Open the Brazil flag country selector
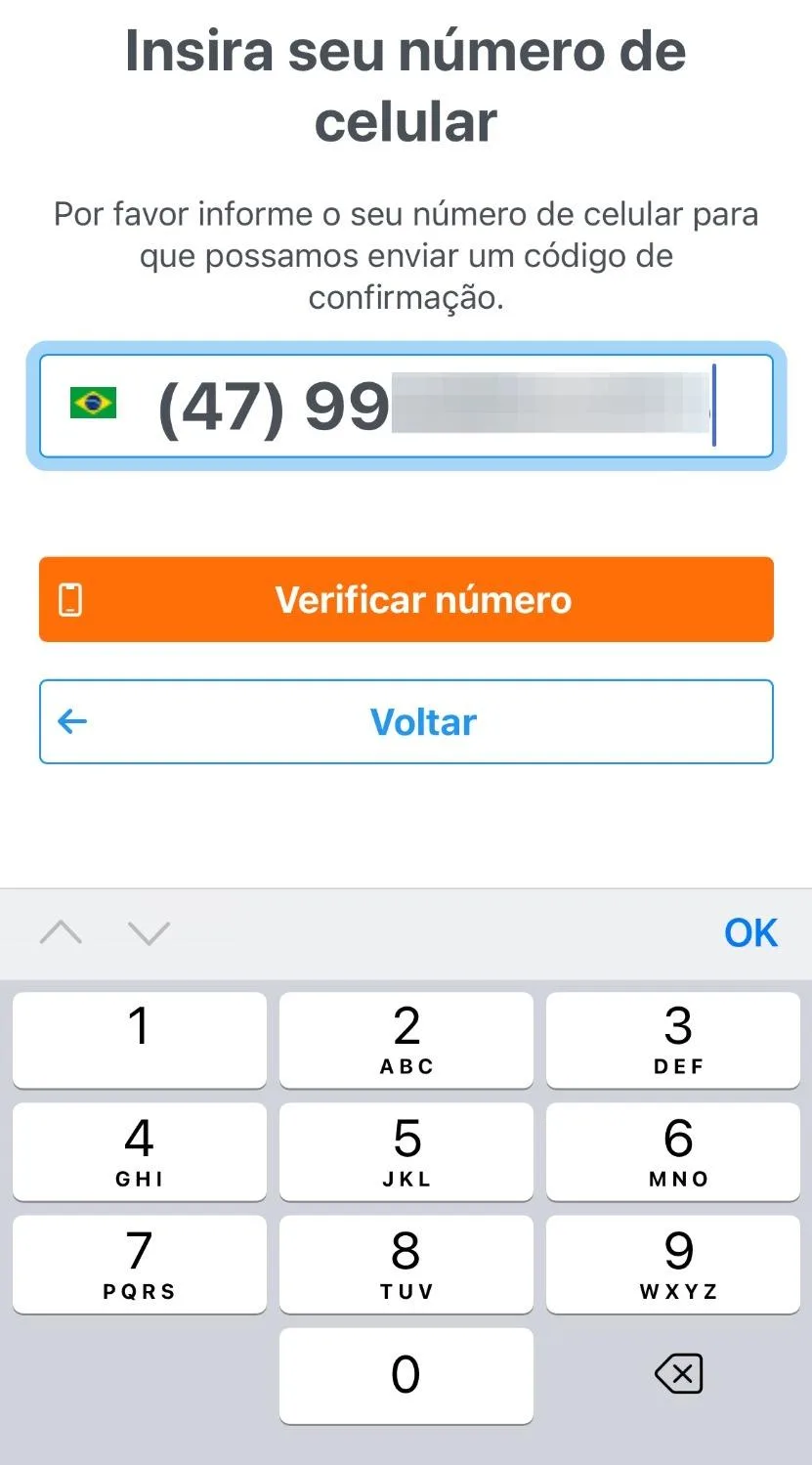The height and width of the screenshot is (1465, 812). [93, 403]
